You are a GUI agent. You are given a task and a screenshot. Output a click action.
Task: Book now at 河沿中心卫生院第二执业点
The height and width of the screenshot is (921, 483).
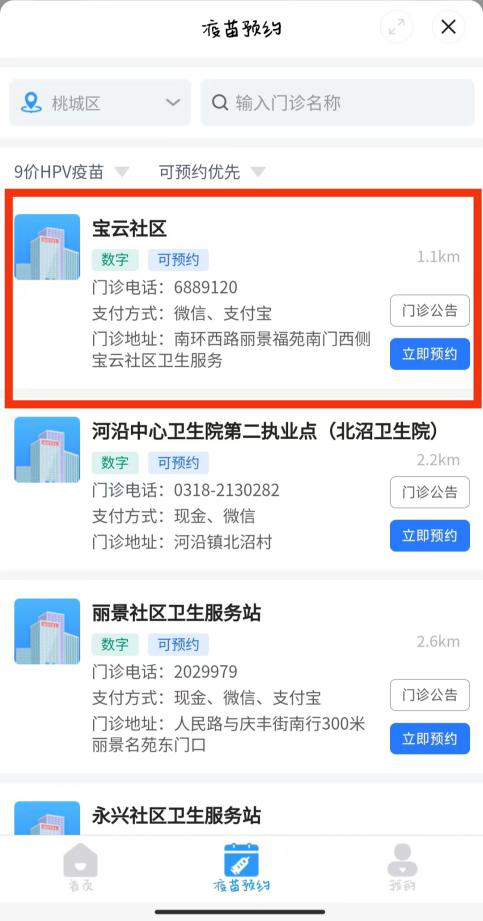[430, 536]
